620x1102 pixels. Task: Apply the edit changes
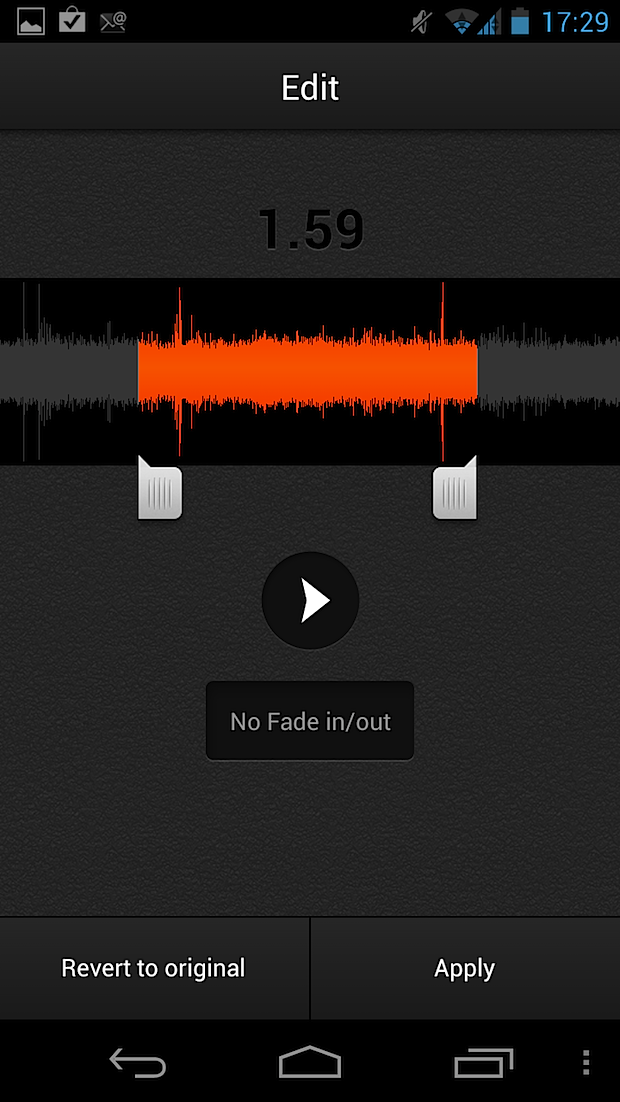(x=465, y=968)
